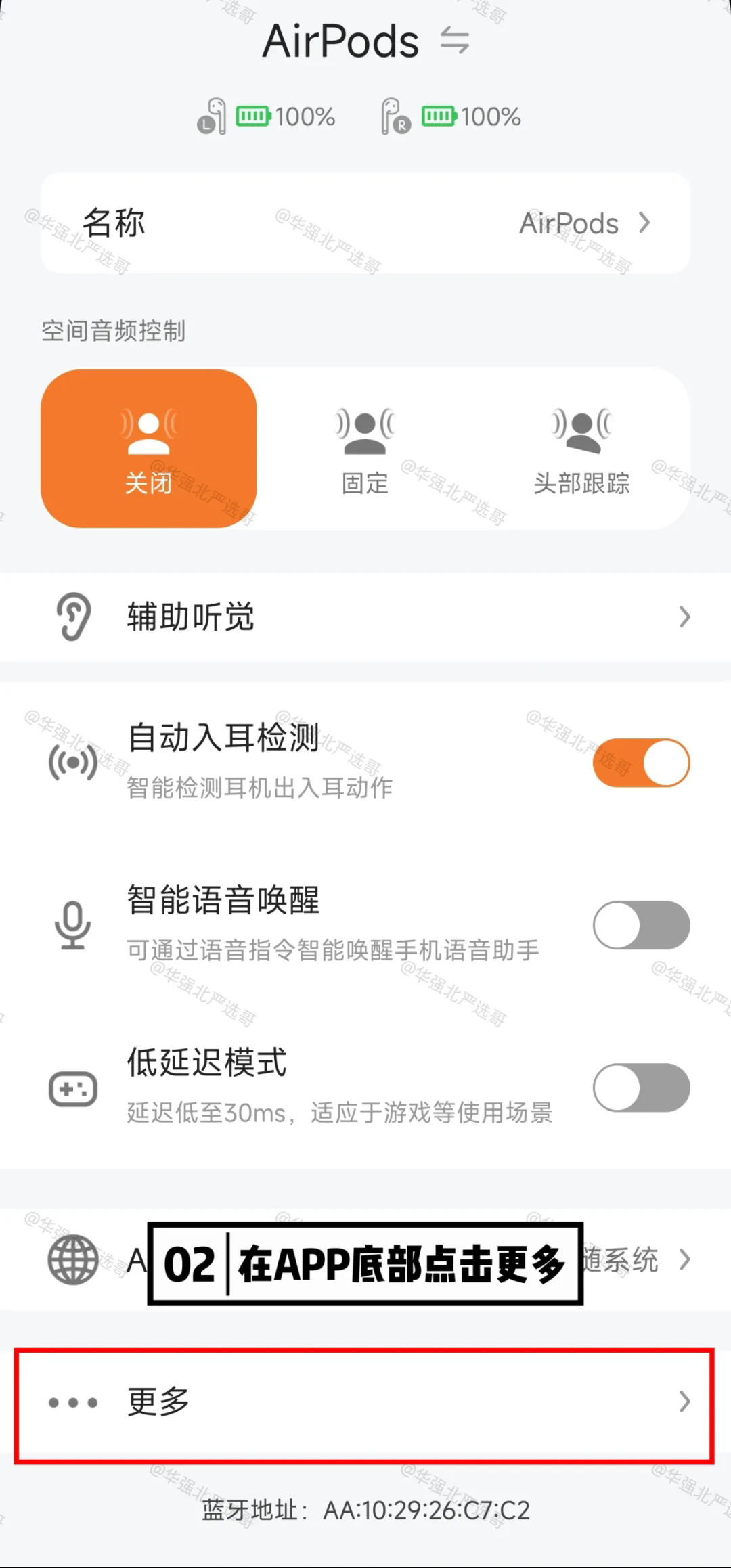The image size is (731, 1568).
Task: Enable 智能语音唤醒 switch
Action: [642, 925]
